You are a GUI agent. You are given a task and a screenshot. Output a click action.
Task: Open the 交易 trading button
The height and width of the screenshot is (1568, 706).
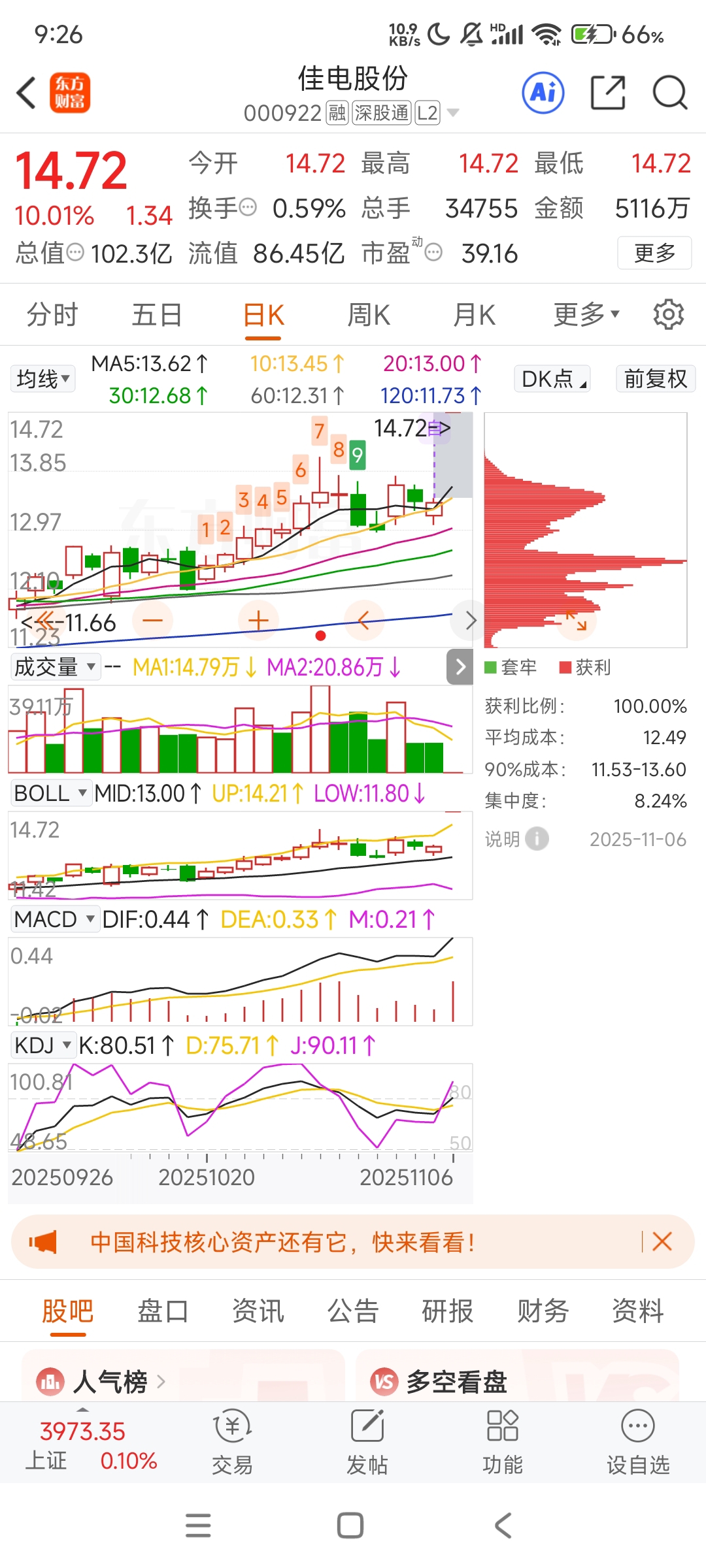[232, 1441]
